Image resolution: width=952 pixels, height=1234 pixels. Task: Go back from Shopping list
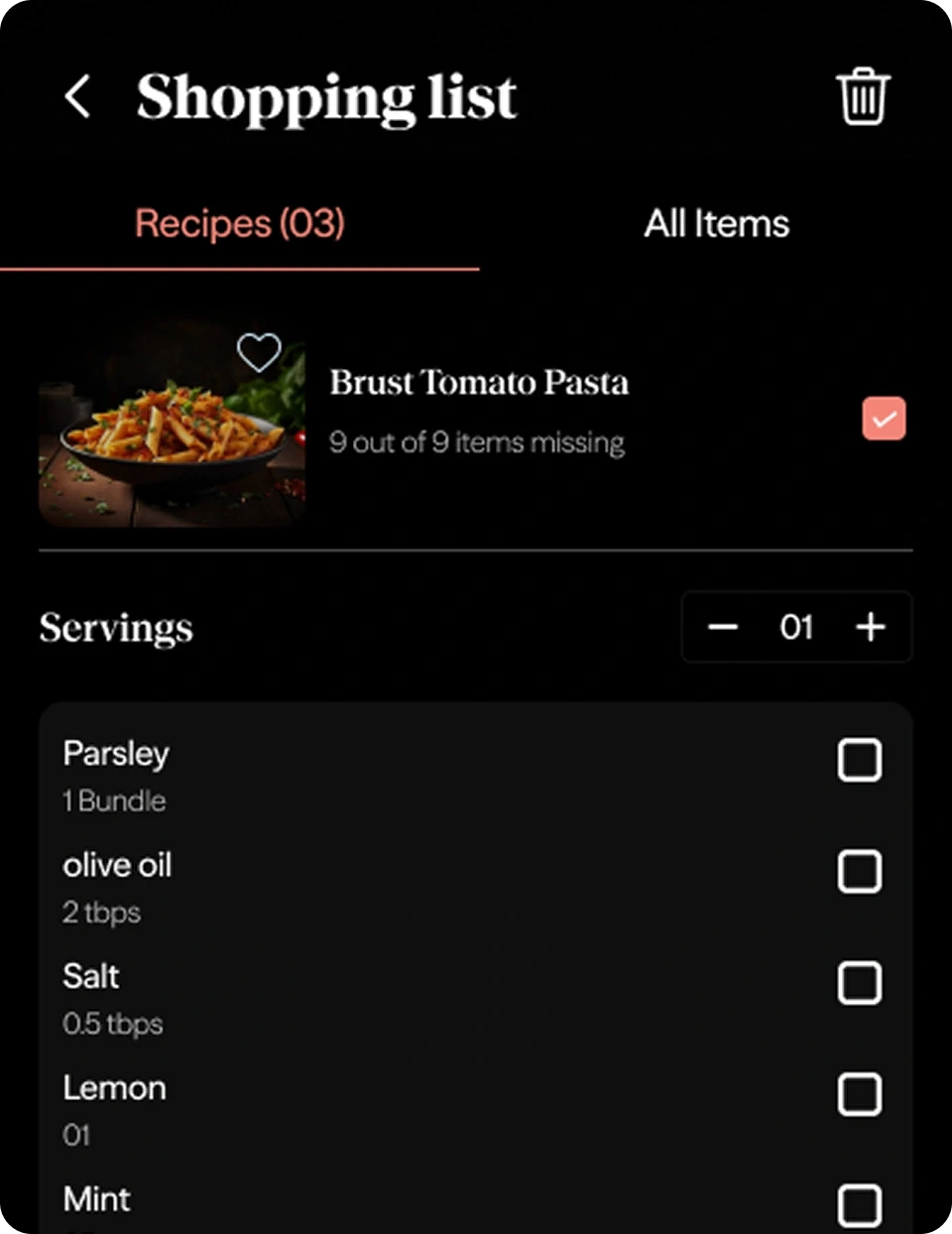click(77, 97)
